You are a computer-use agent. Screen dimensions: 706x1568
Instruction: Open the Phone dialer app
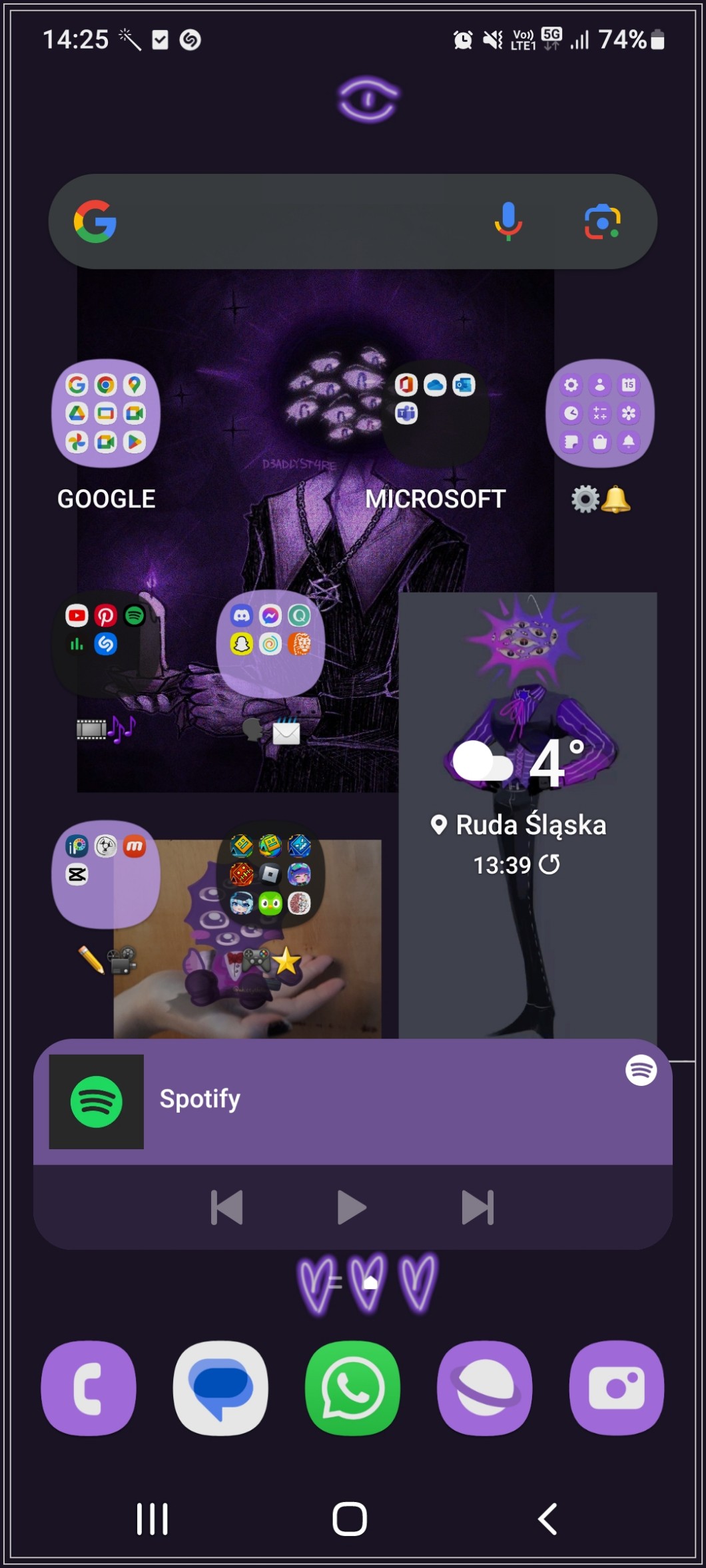(x=89, y=1388)
